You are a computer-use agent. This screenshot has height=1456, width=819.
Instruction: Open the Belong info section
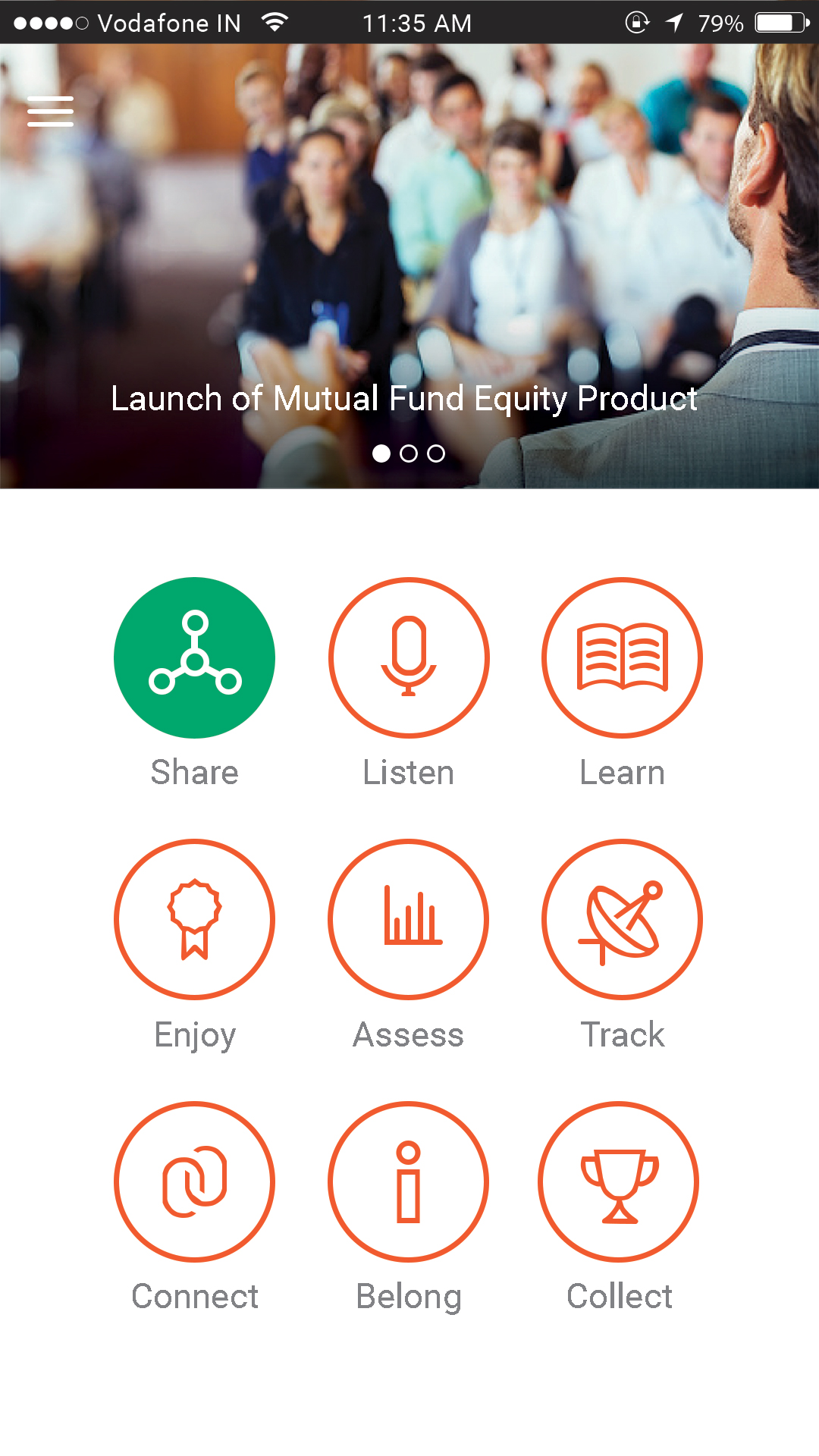click(x=409, y=1181)
